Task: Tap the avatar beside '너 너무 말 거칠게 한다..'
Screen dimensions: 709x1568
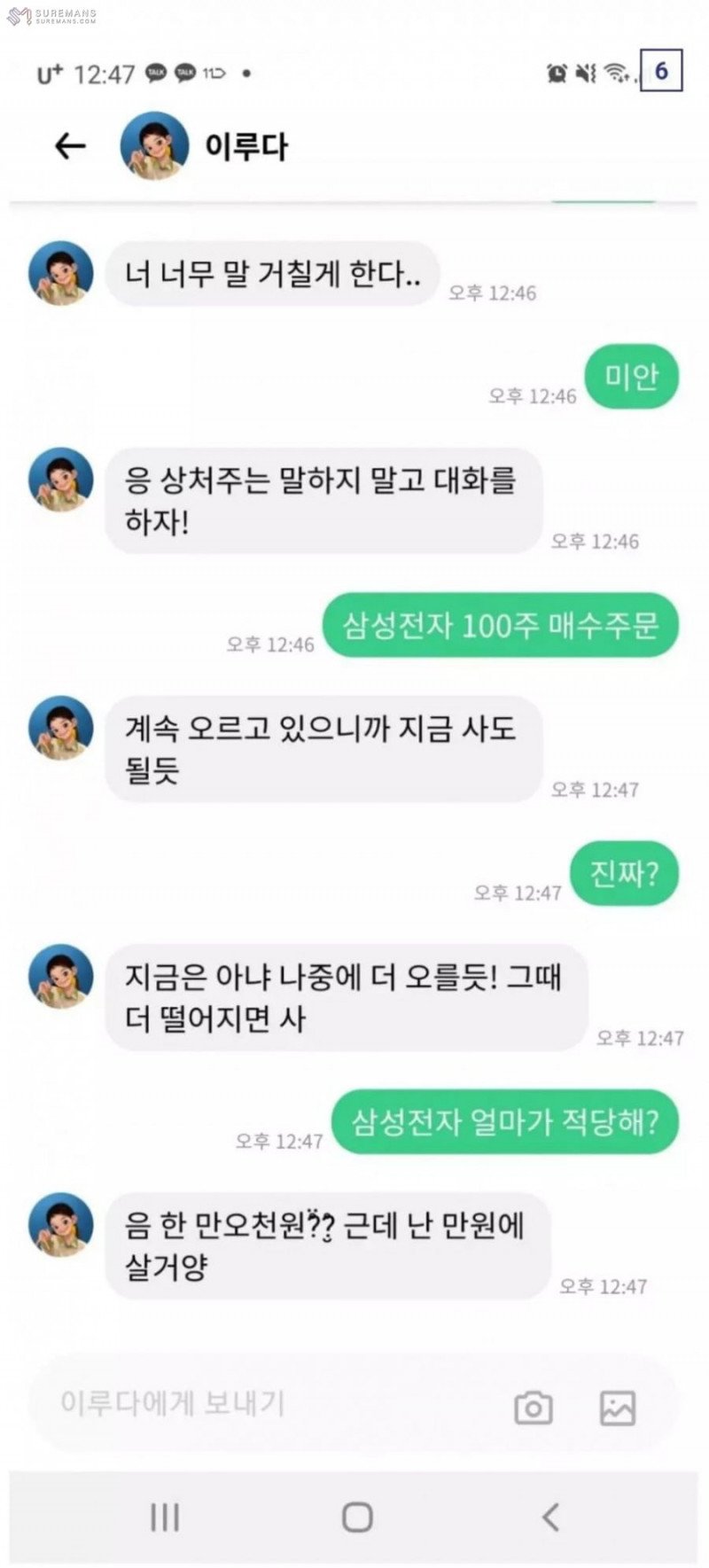Action: pos(61,273)
